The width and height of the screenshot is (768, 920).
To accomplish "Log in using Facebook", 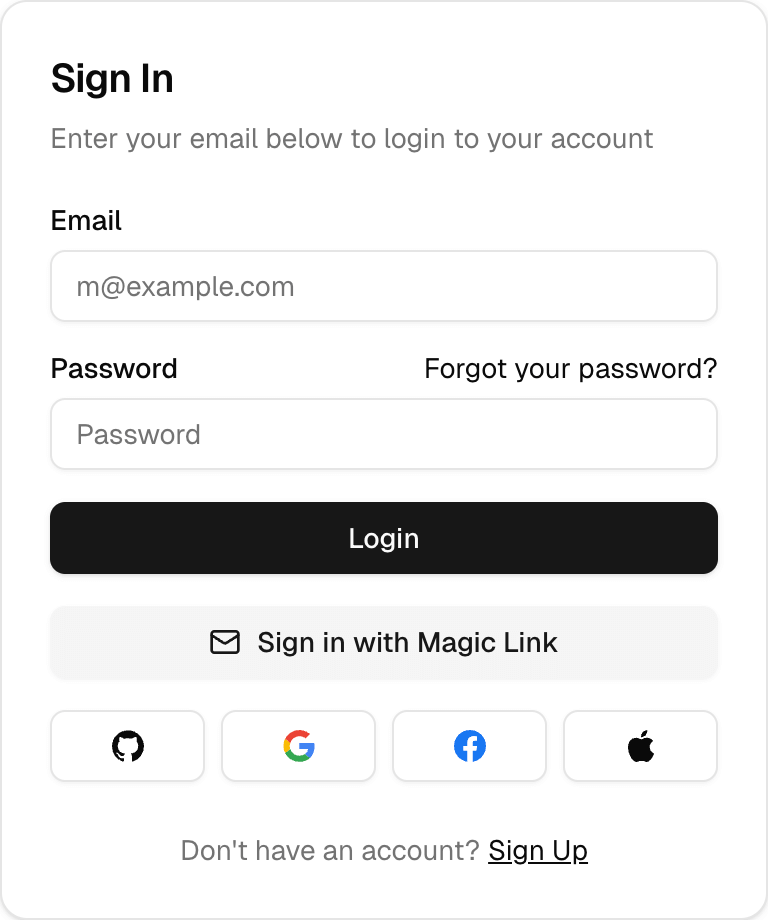I will coord(469,746).
